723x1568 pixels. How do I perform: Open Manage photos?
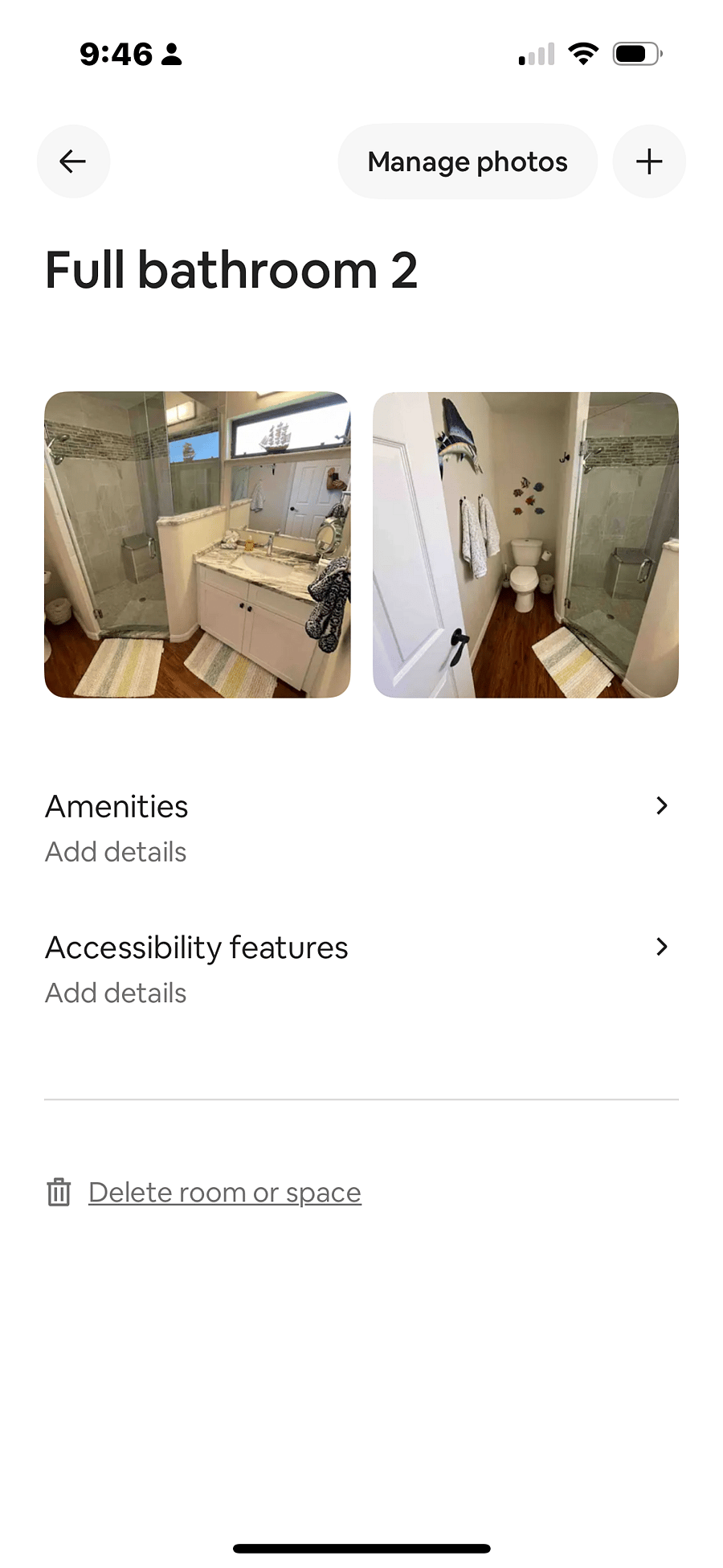coord(468,162)
